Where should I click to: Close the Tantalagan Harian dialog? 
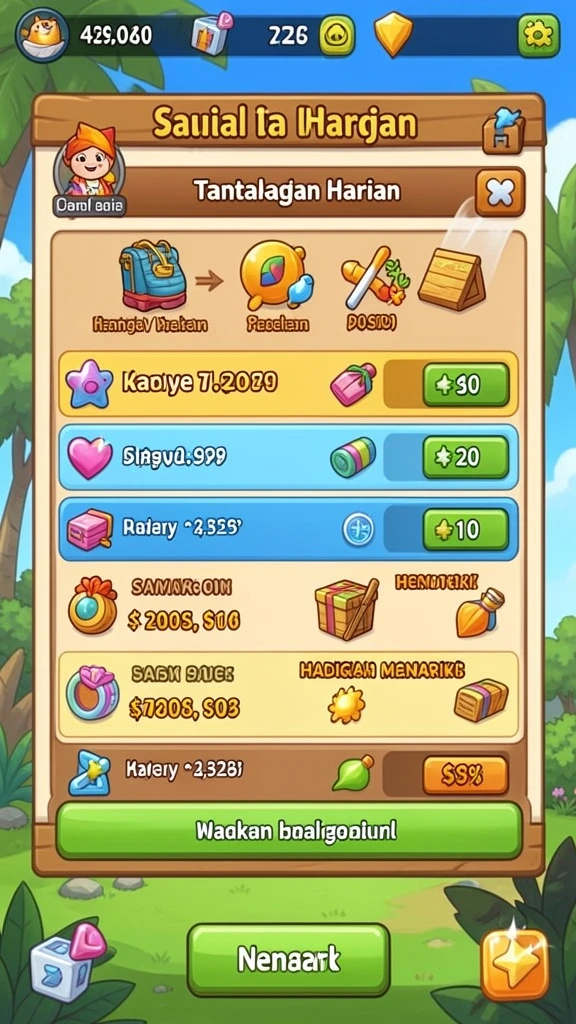click(500, 192)
